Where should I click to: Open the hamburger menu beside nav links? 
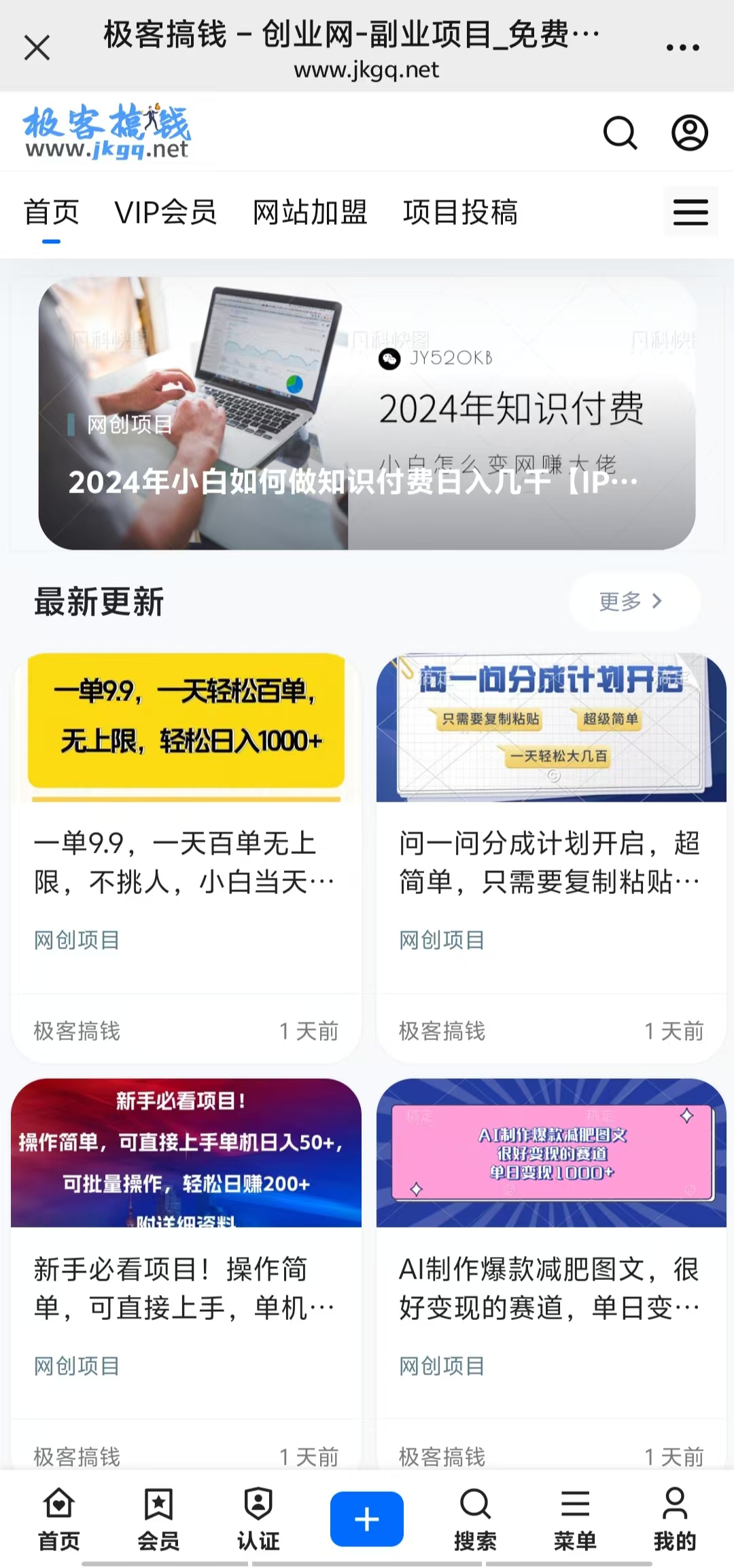point(691,211)
